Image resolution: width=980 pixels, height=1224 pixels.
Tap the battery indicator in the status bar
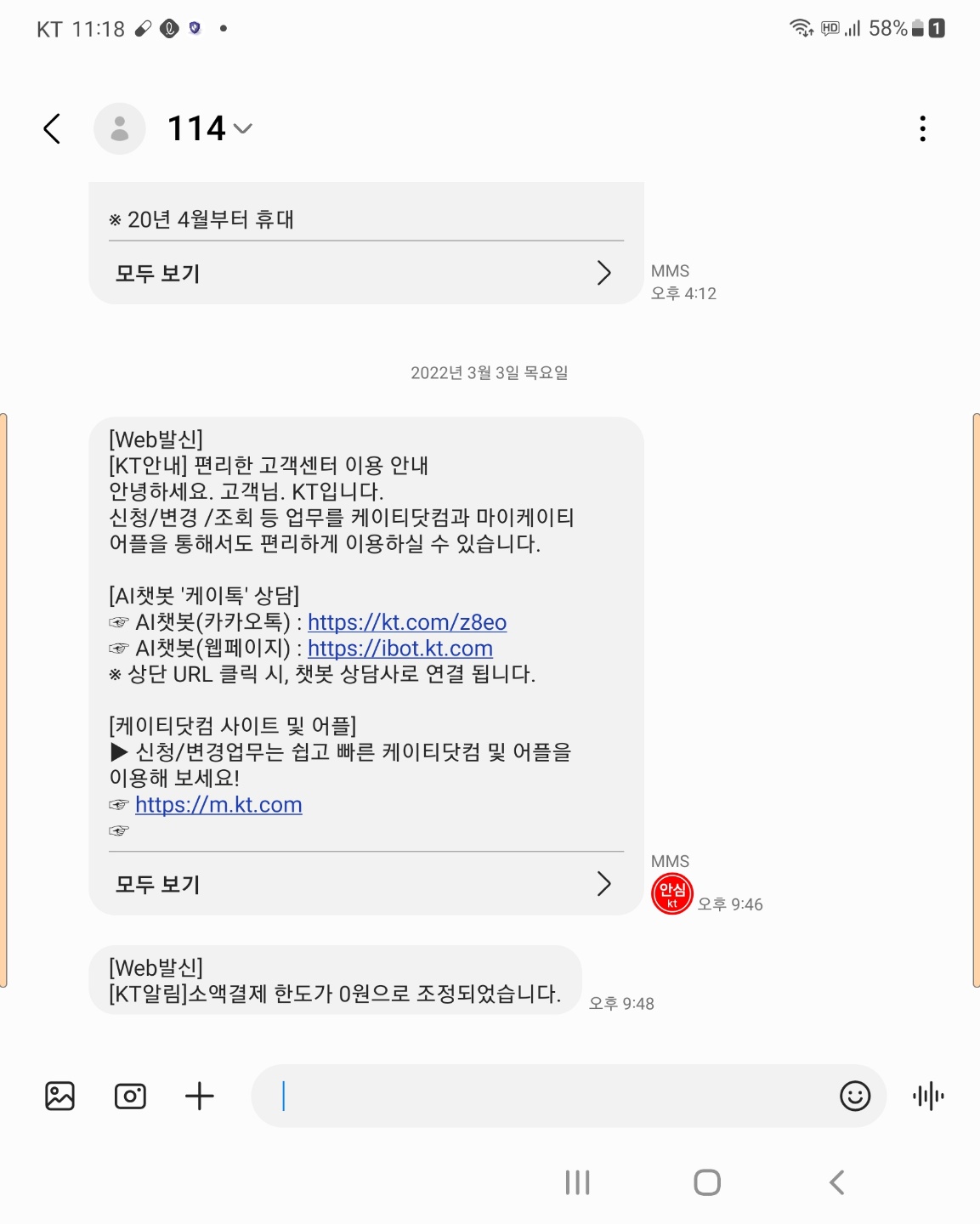pos(921,27)
